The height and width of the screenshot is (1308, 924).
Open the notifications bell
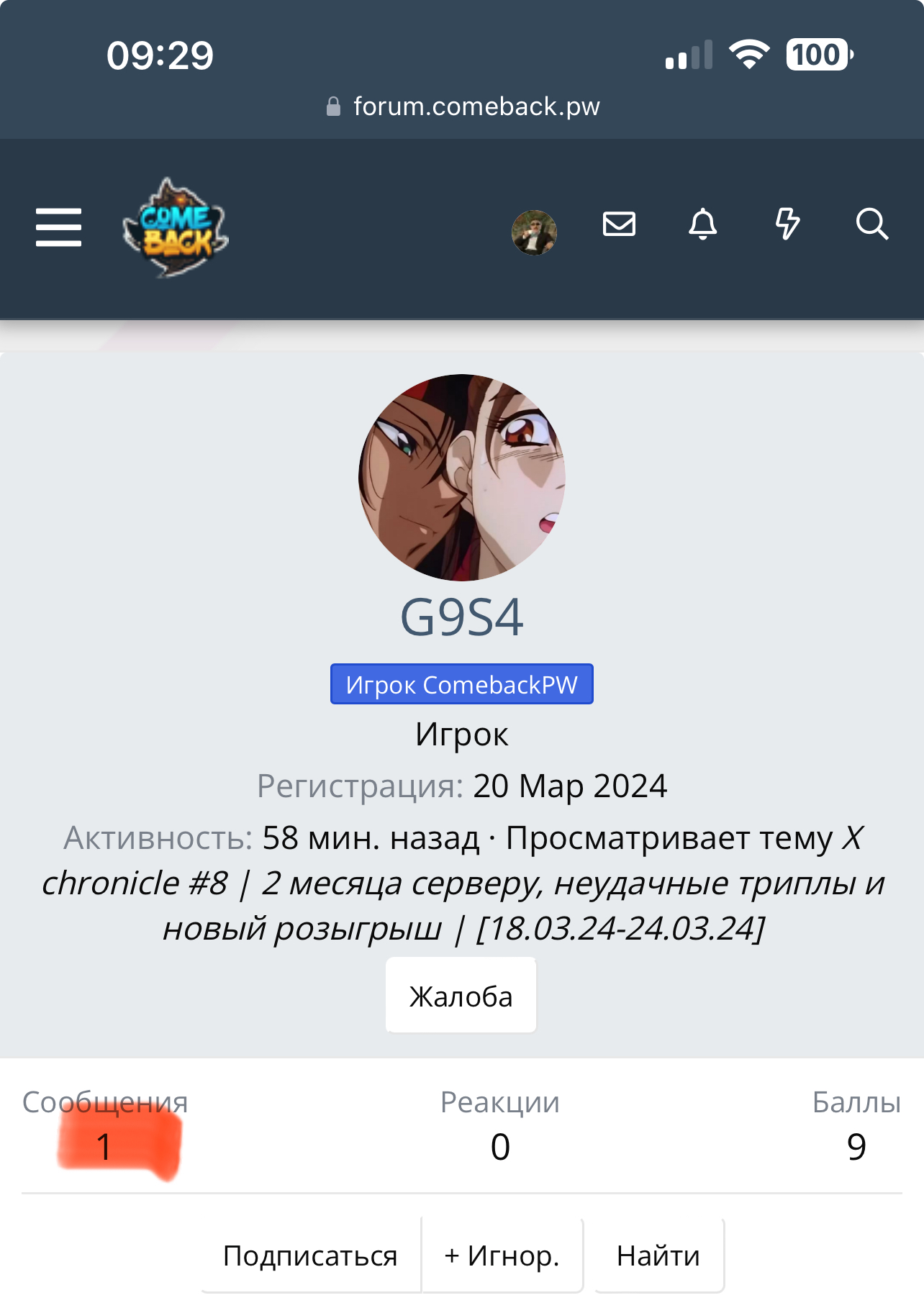(703, 224)
